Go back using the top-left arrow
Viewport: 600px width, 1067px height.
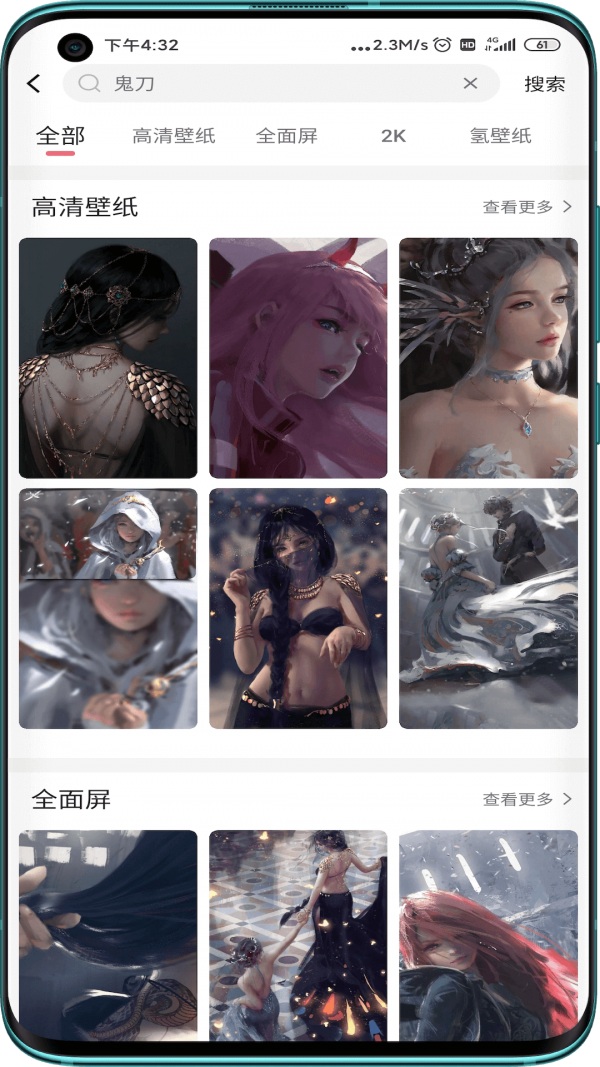click(x=34, y=84)
